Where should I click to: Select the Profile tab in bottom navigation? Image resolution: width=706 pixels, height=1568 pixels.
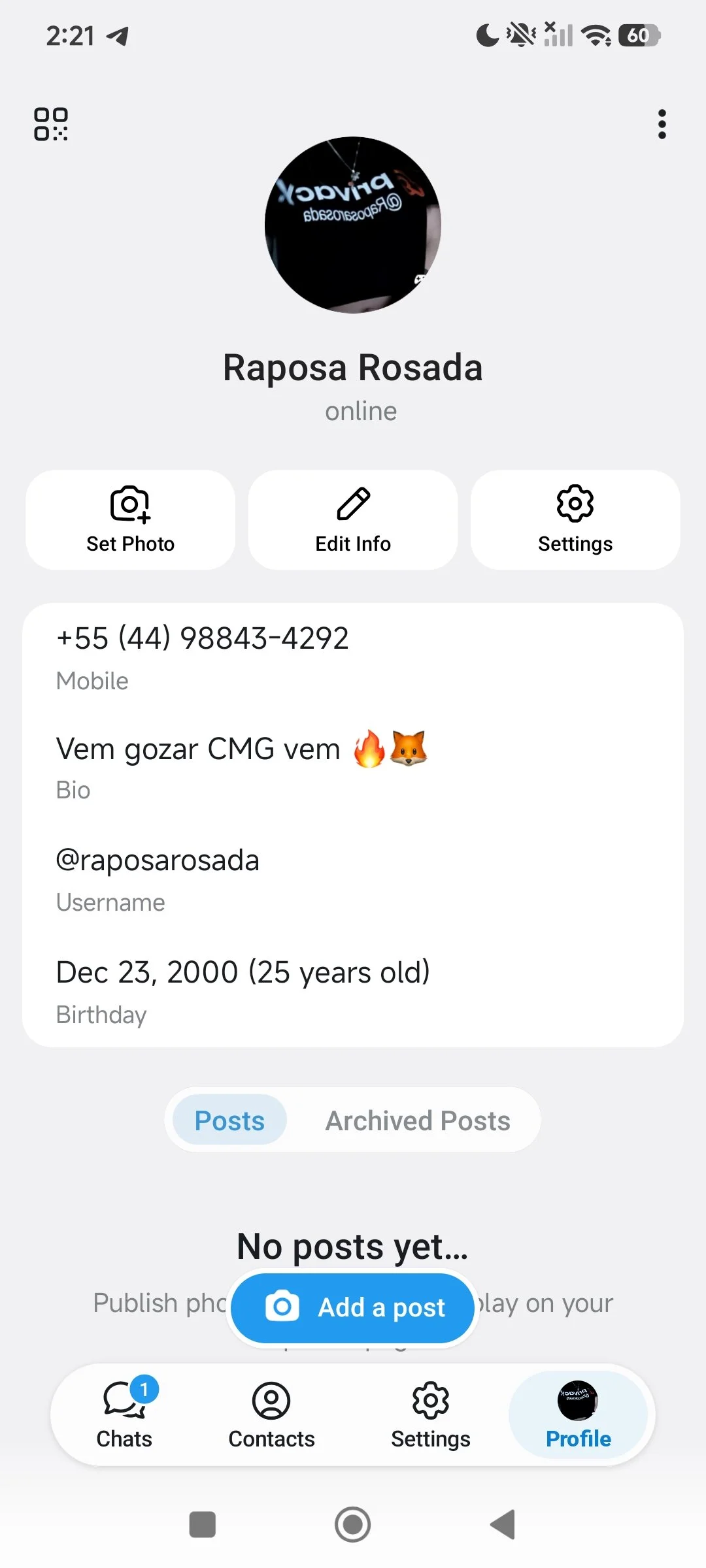click(579, 1415)
